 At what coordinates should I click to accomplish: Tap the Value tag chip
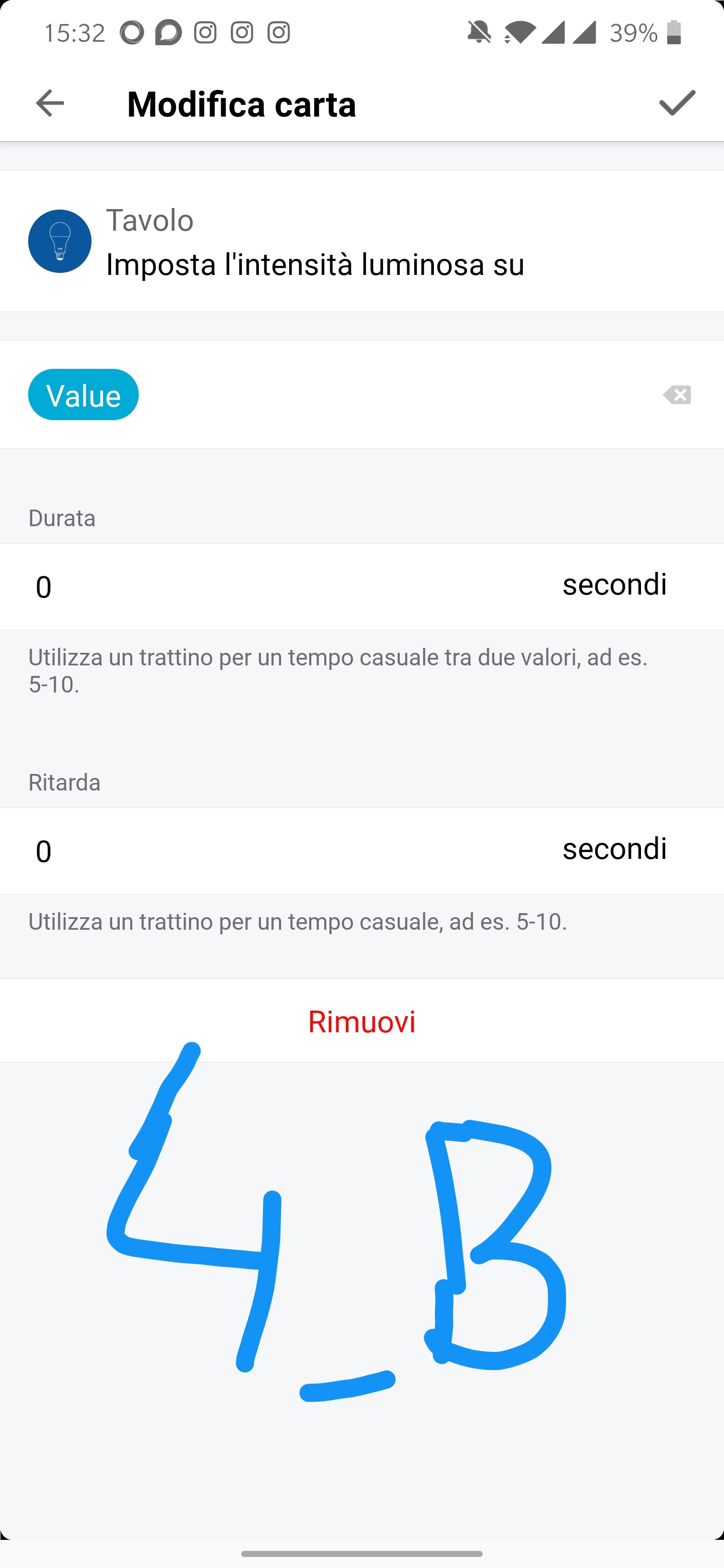83,395
